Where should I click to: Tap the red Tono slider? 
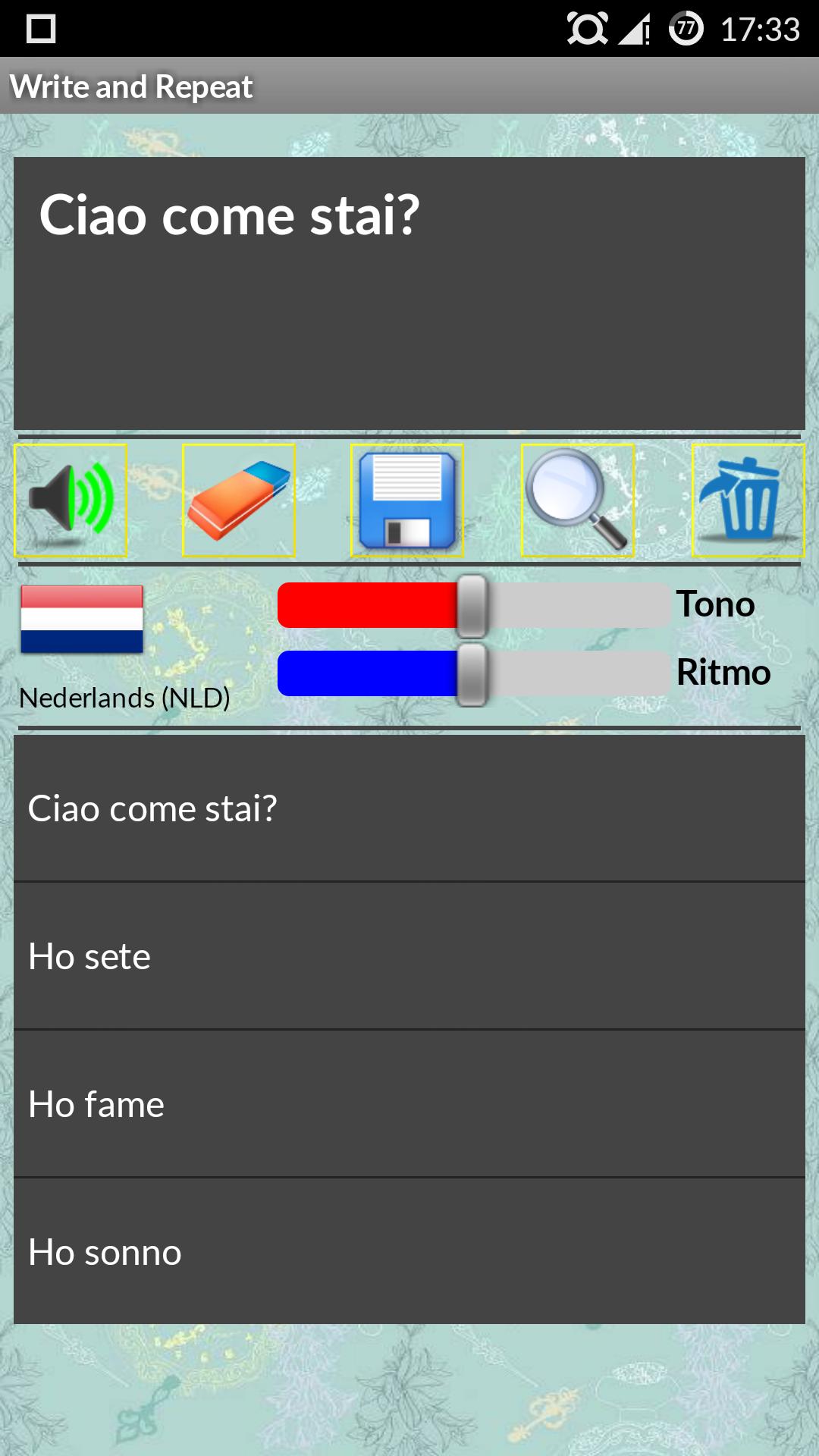(x=473, y=605)
